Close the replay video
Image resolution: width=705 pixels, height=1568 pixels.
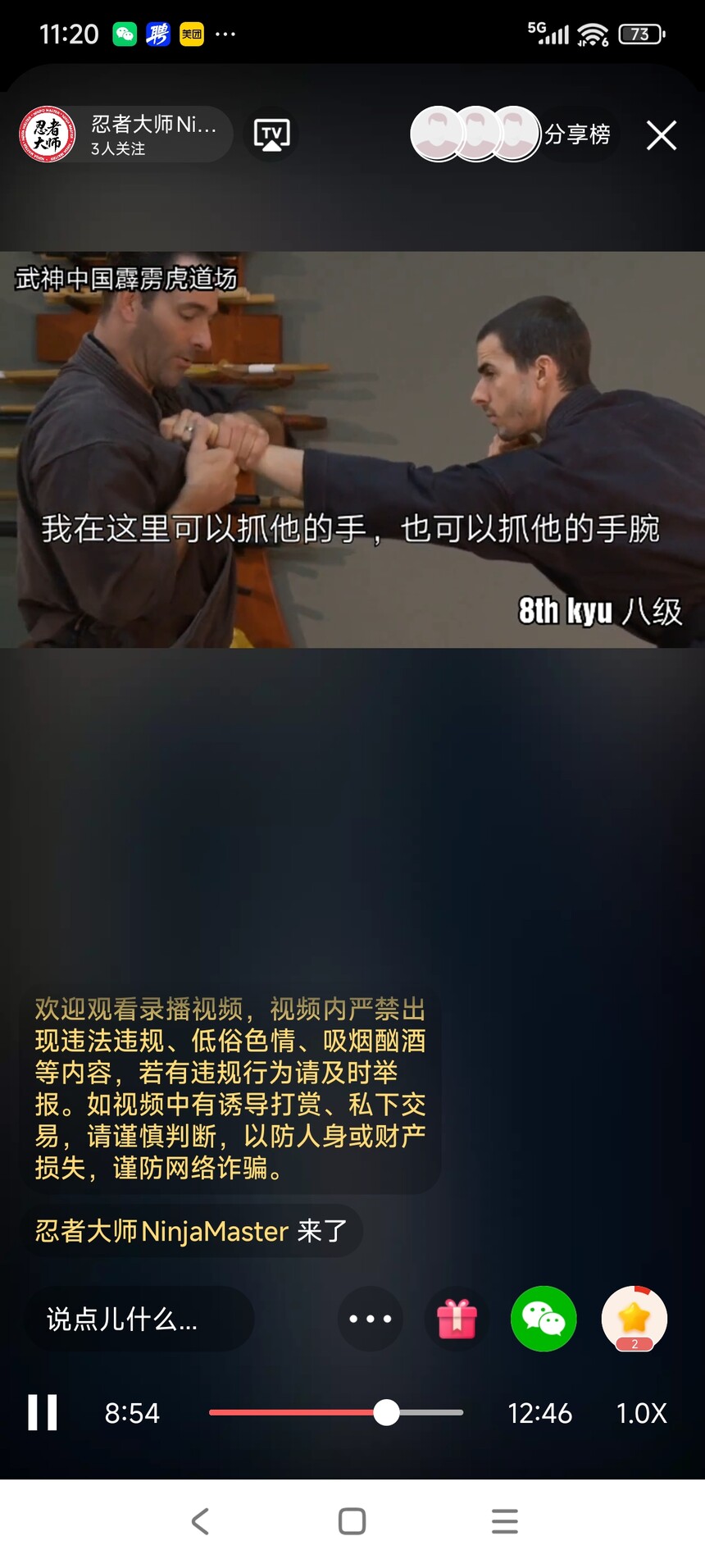tap(661, 135)
